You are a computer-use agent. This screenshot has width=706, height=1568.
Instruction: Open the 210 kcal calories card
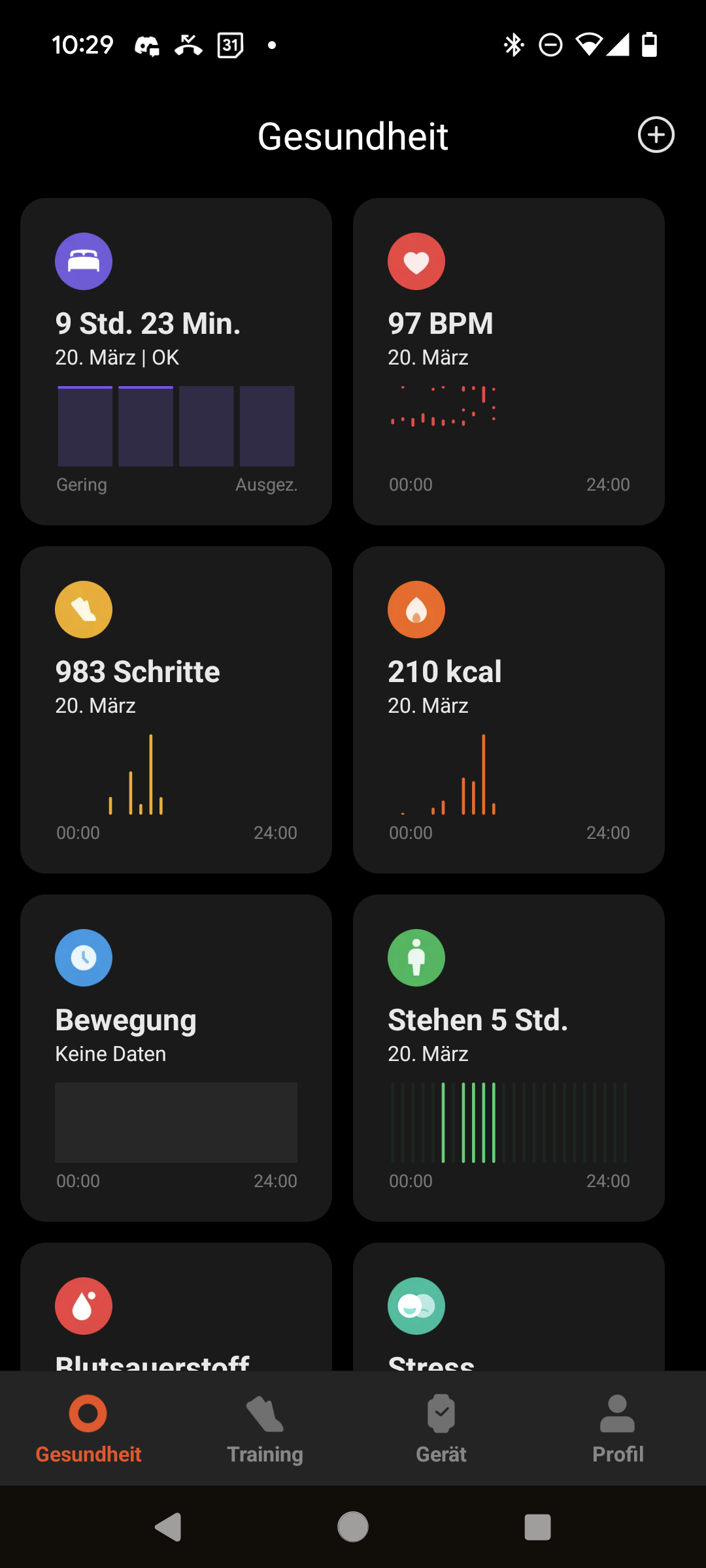coord(509,710)
